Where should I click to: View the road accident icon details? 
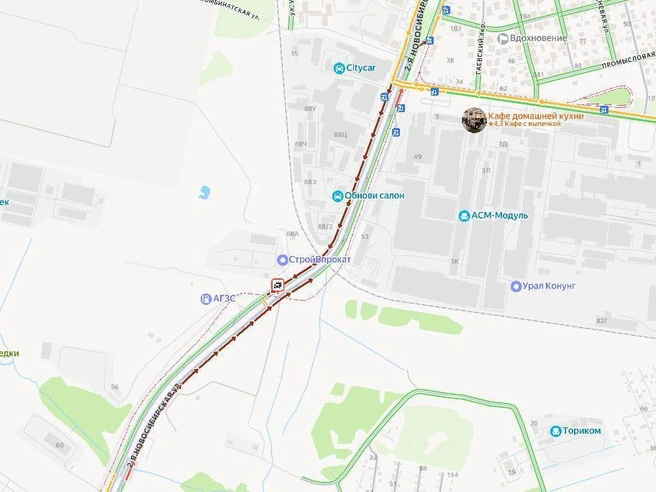tap(275, 283)
